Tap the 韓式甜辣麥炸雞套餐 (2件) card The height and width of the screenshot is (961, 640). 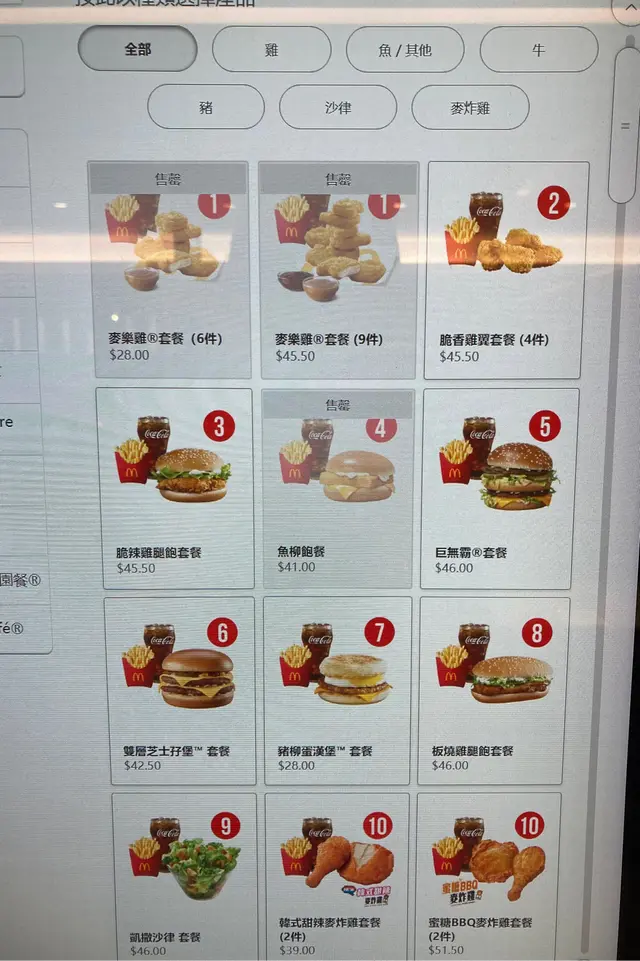[x=337, y=875]
